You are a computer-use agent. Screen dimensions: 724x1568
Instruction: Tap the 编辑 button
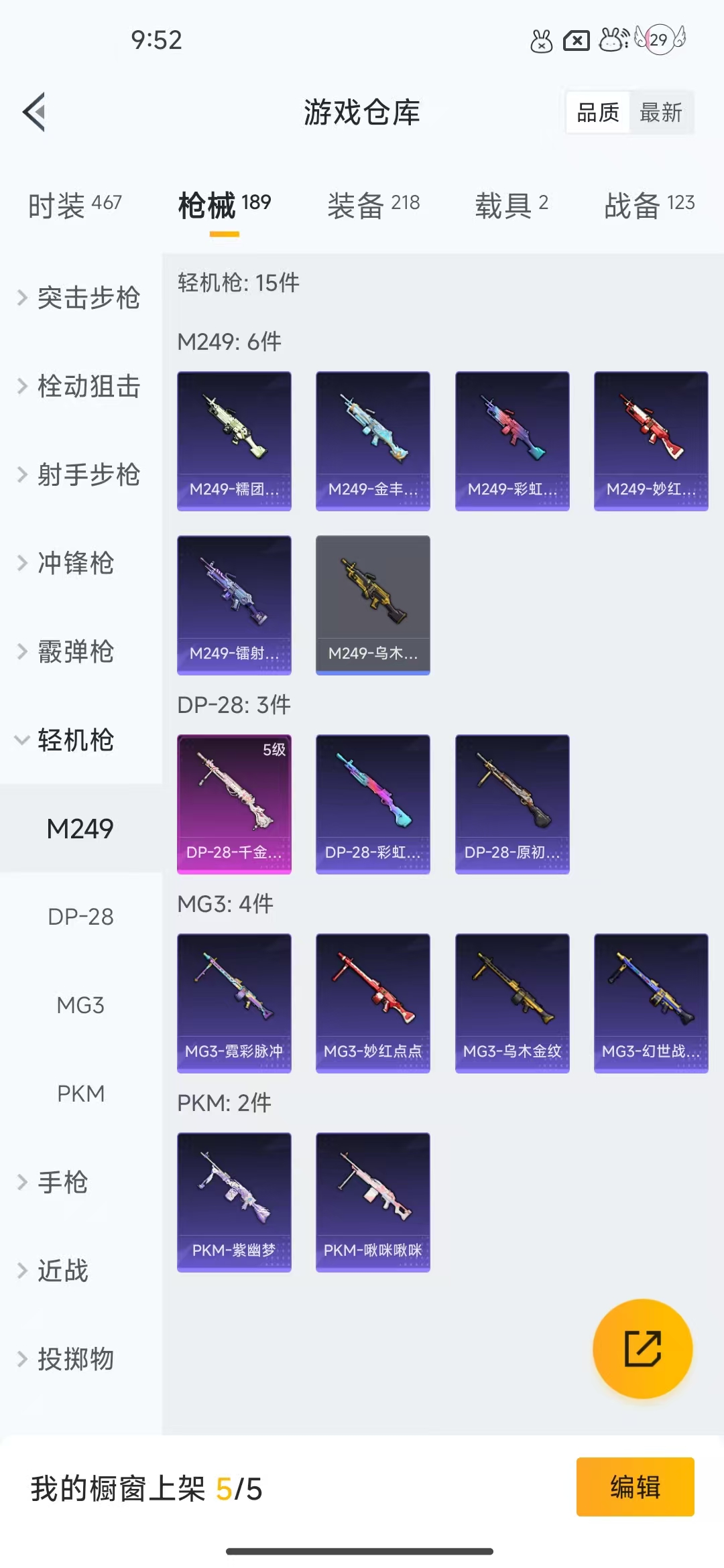(x=635, y=1487)
